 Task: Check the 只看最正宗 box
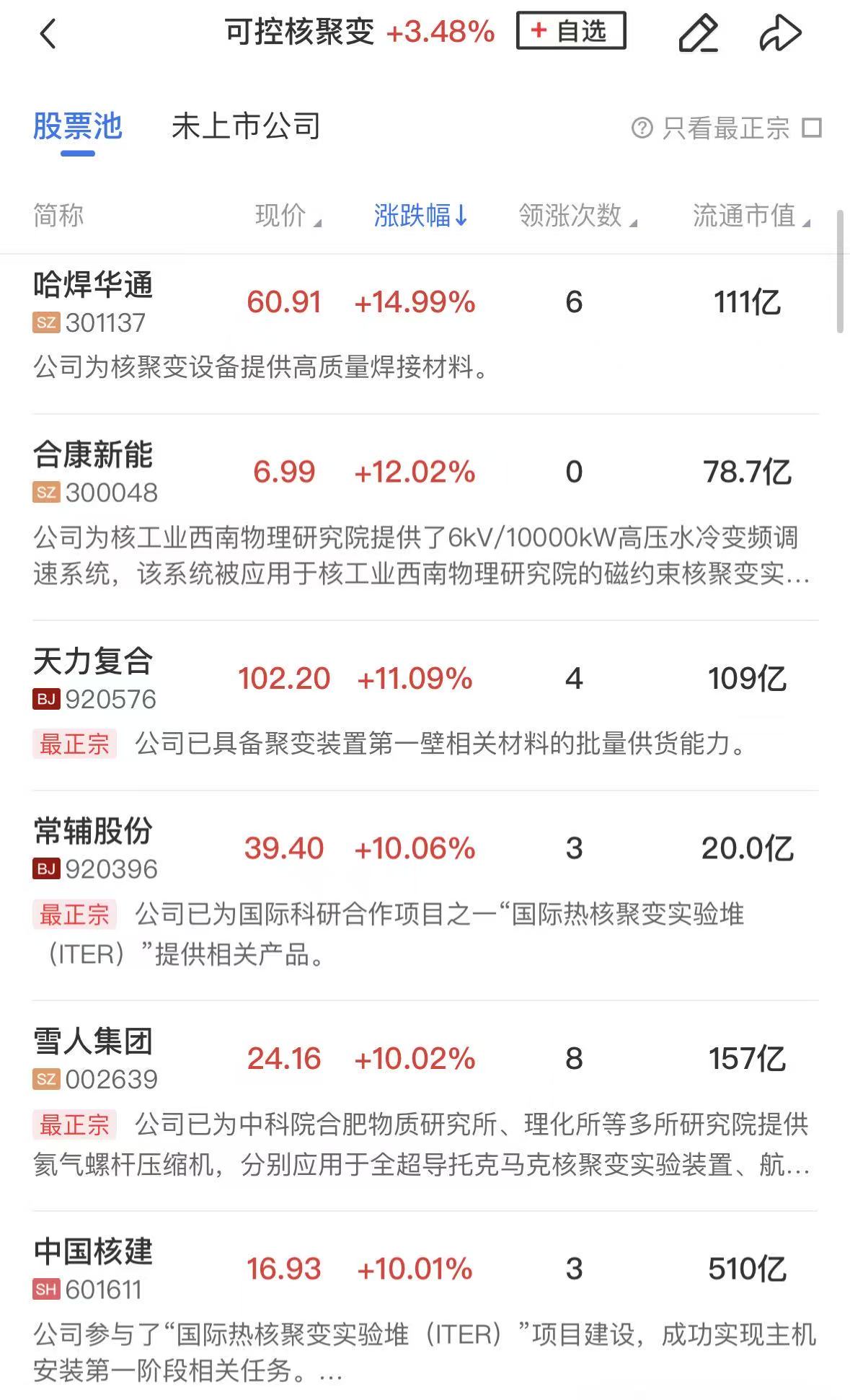point(813,128)
